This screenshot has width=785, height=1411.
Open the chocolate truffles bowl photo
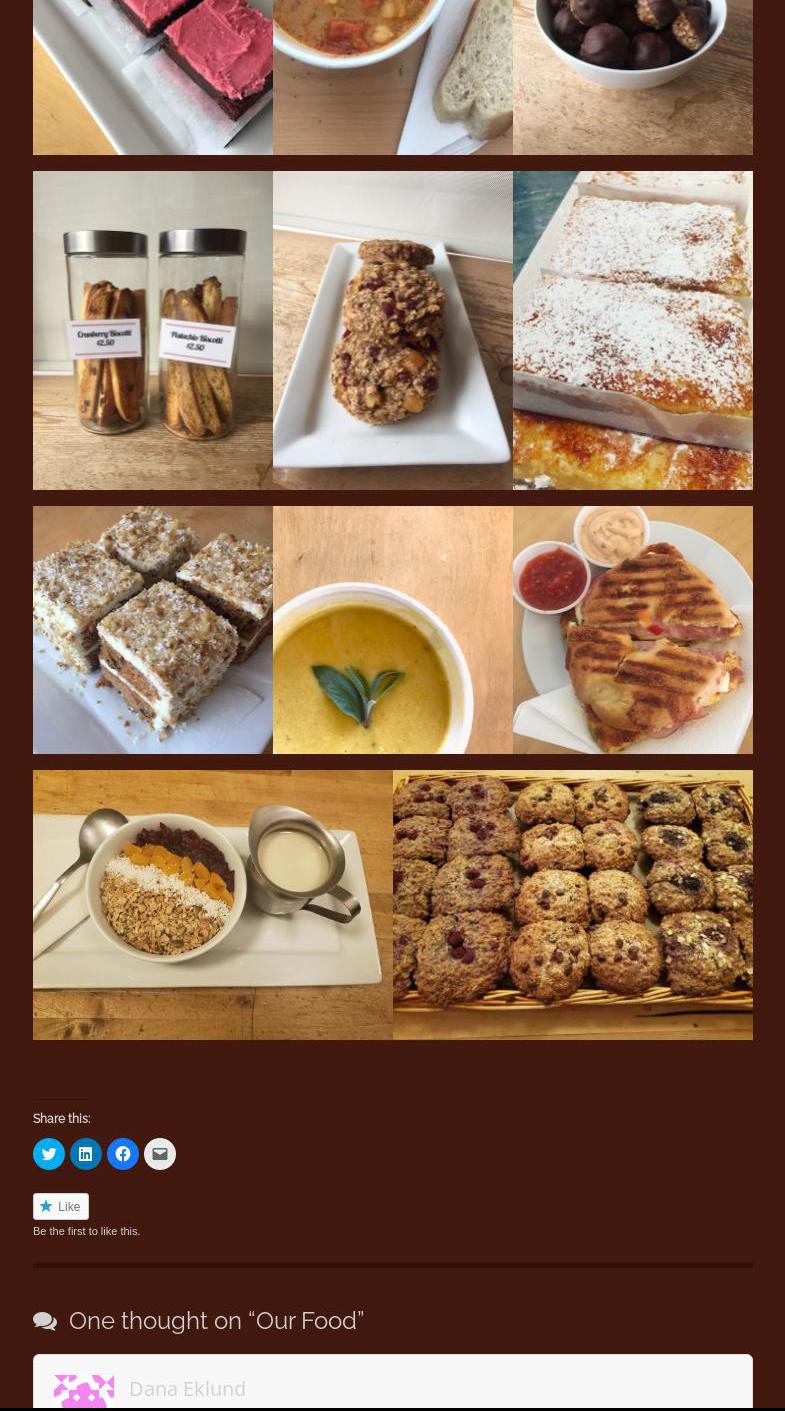tap(633, 75)
